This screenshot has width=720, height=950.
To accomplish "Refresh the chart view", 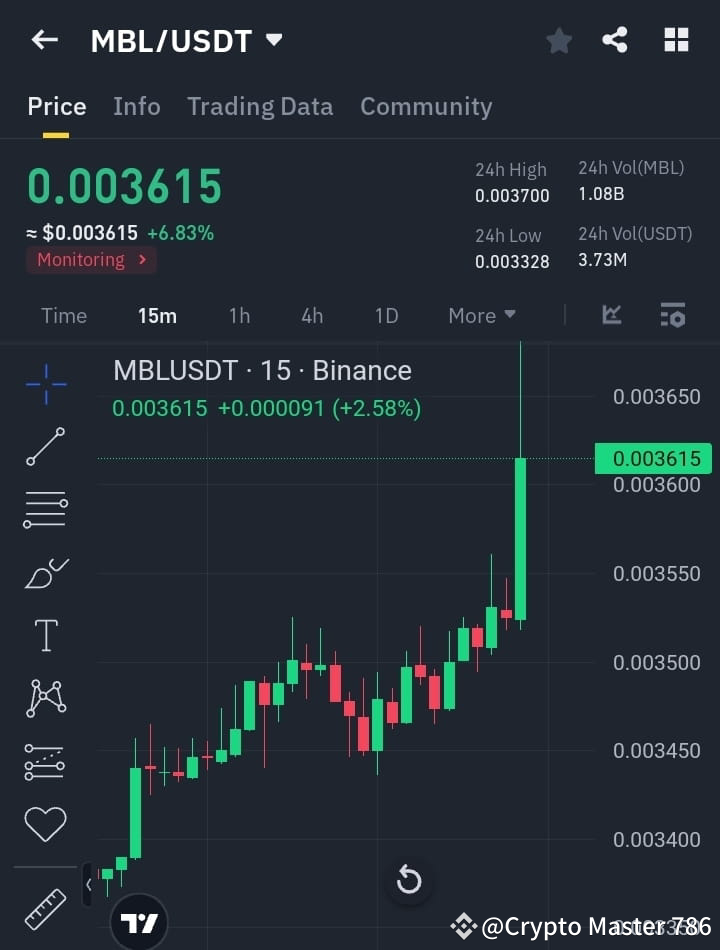I will pos(409,880).
